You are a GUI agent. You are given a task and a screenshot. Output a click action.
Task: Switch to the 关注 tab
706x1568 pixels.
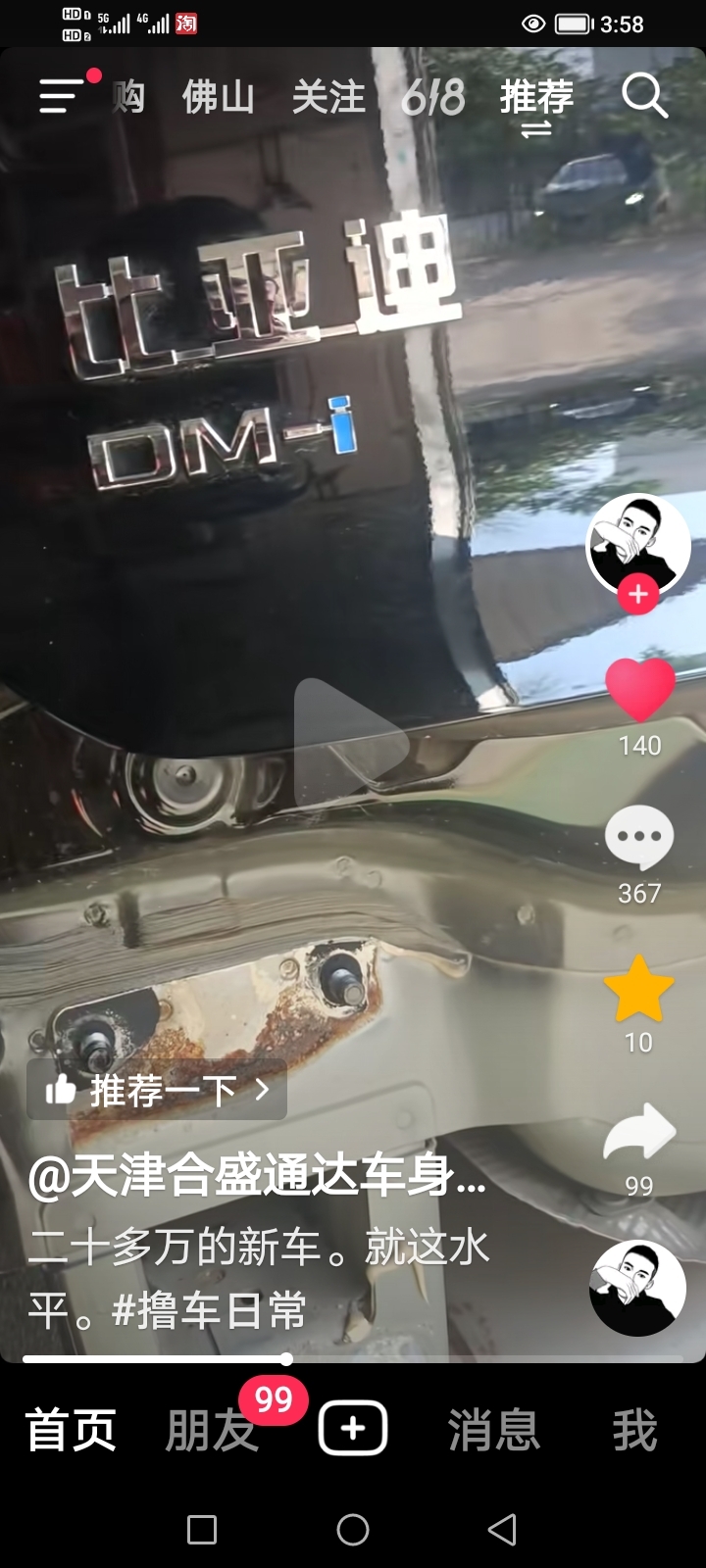(328, 98)
